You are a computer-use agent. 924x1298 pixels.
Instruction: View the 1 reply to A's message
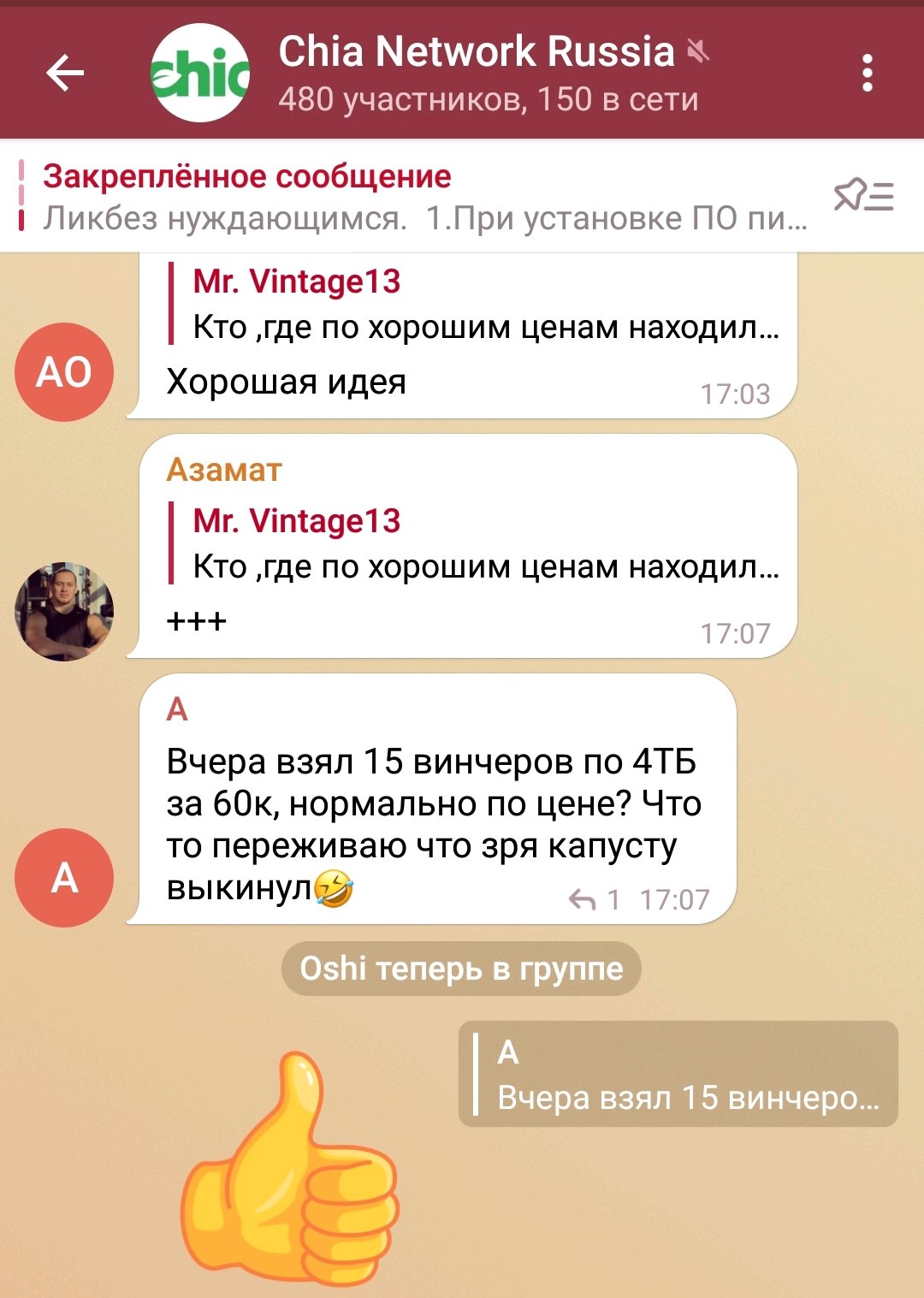click(594, 899)
